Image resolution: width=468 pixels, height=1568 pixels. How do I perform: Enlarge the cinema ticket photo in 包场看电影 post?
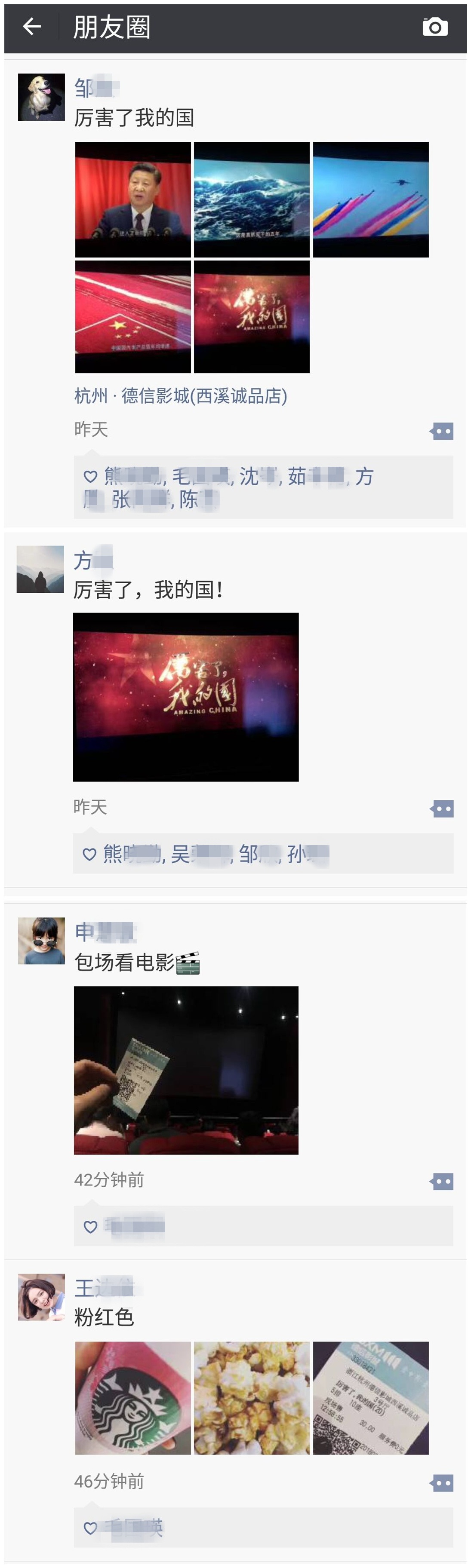(186, 1070)
